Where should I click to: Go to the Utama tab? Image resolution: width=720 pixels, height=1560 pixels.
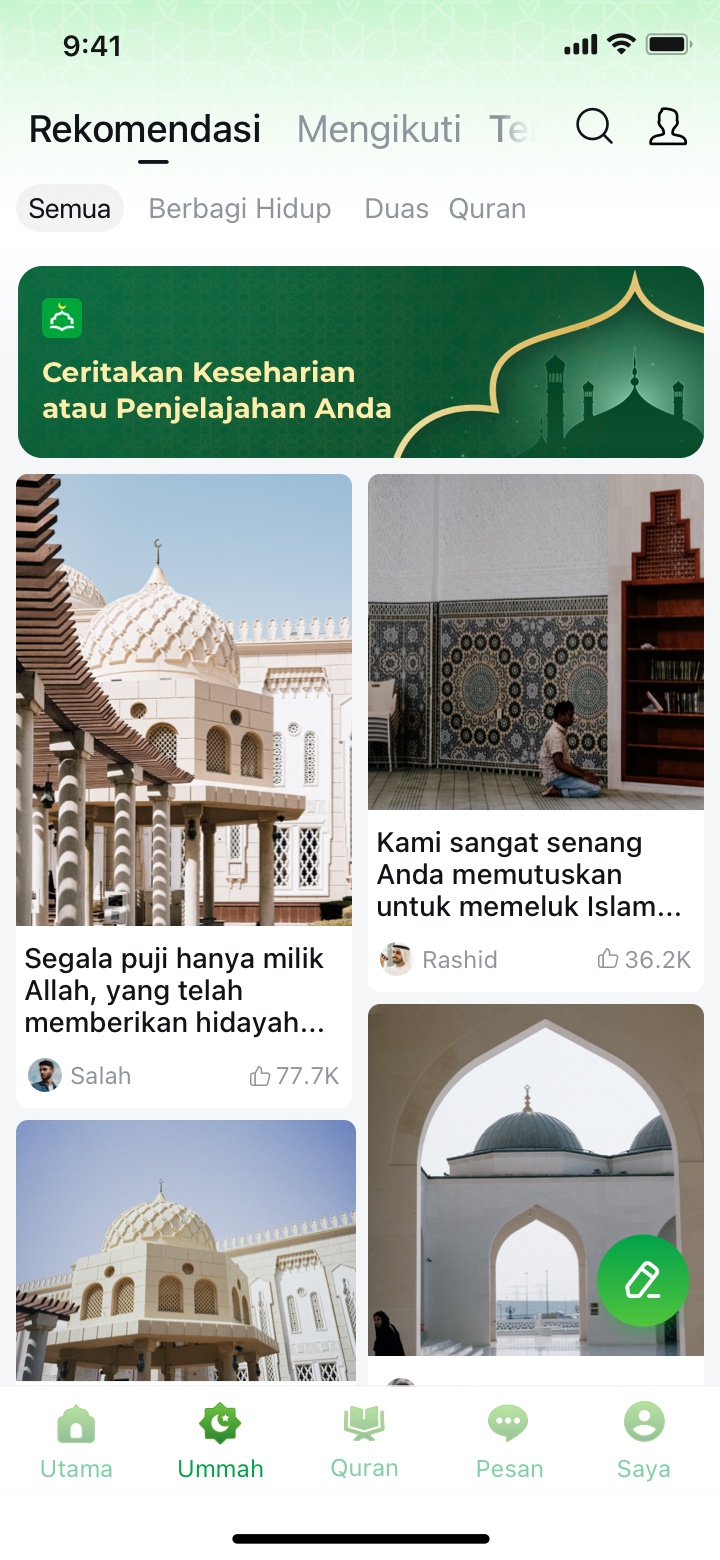tap(76, 1440)
